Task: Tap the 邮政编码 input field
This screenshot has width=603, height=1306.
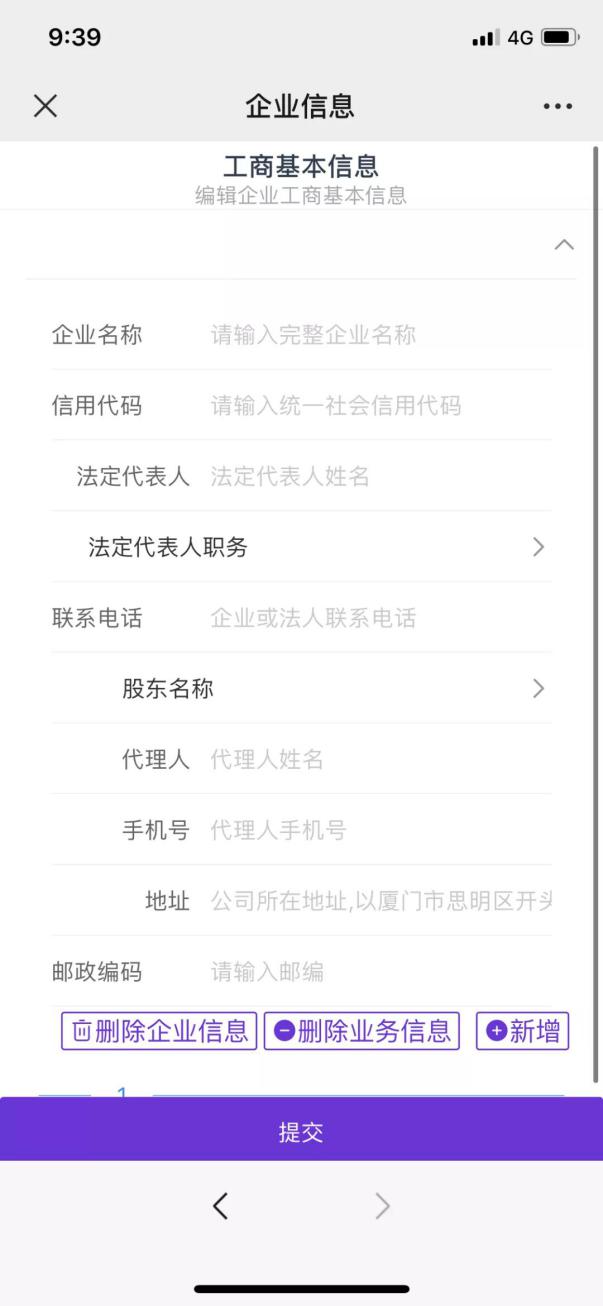Action: coord(380,971)
